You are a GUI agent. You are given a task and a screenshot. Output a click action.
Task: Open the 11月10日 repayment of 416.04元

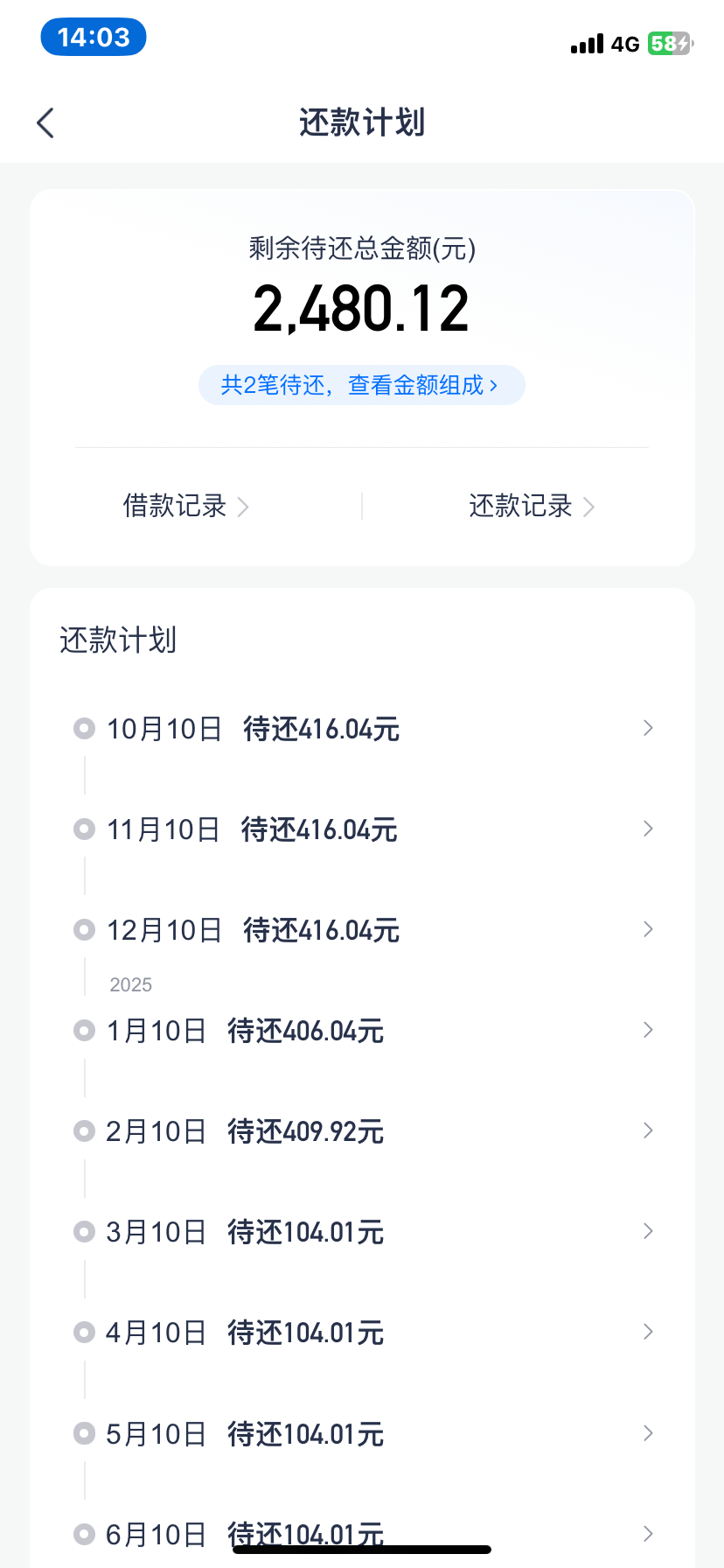click(x=362, y=829)
